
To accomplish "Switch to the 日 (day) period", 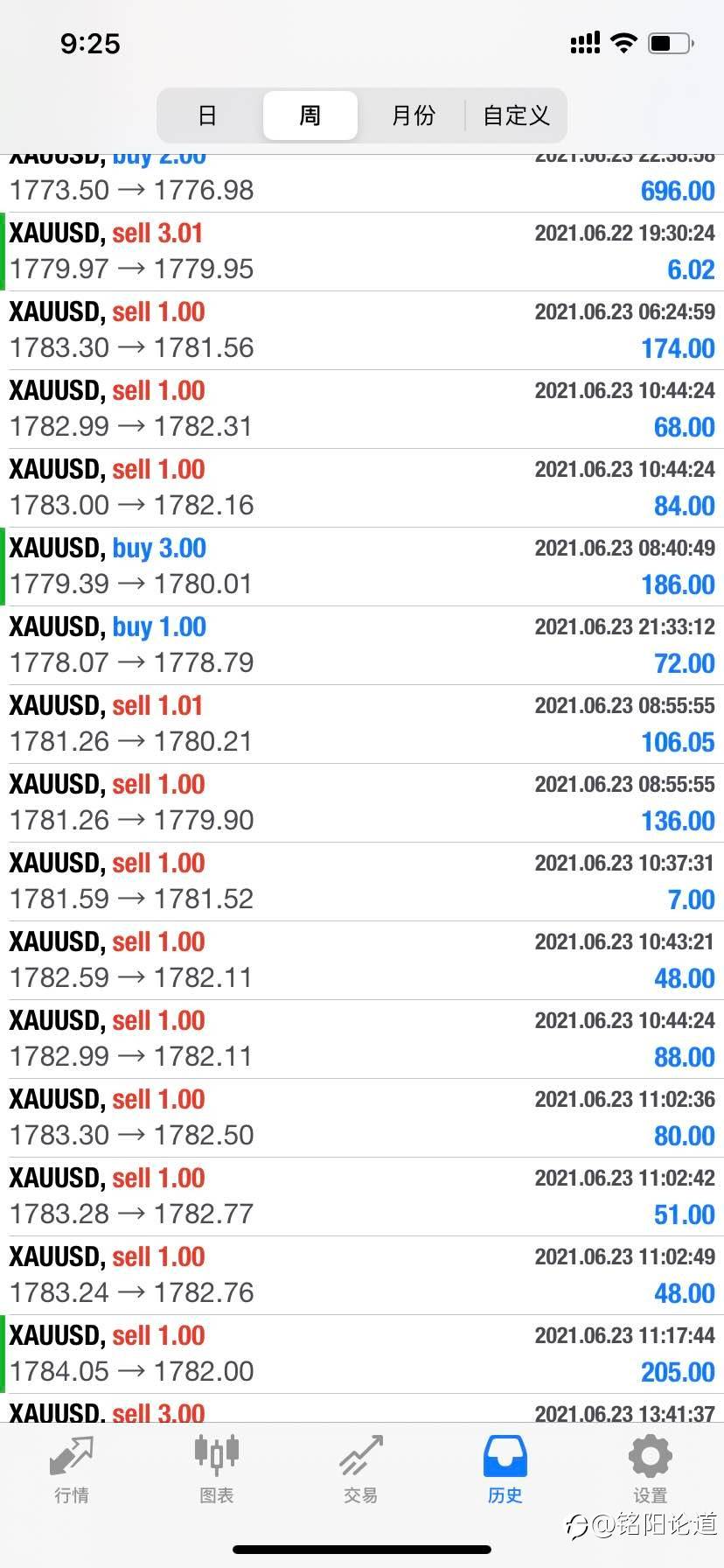I will [208, 115].
